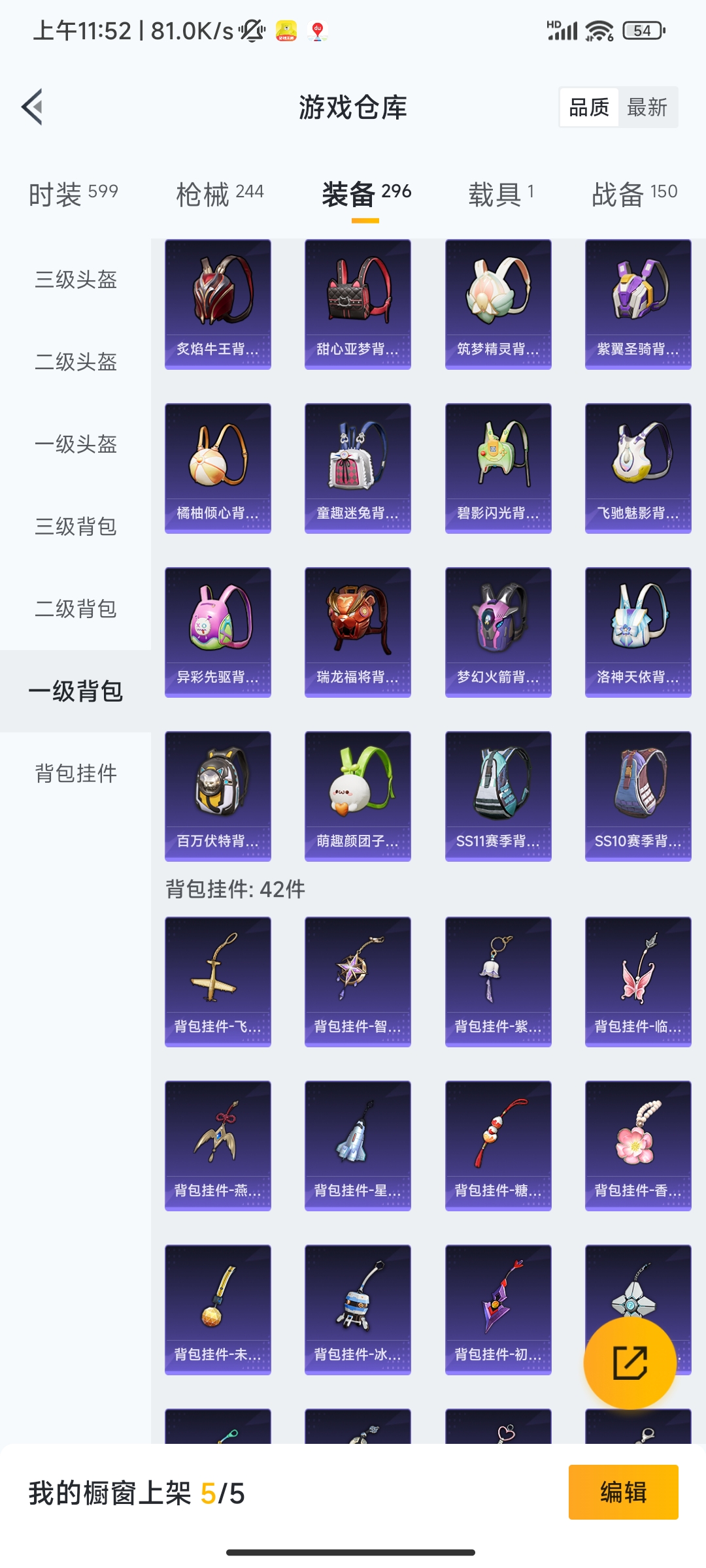
Task: Open the 炙焰牛王背包 item
Action: [x=218, y=304]
